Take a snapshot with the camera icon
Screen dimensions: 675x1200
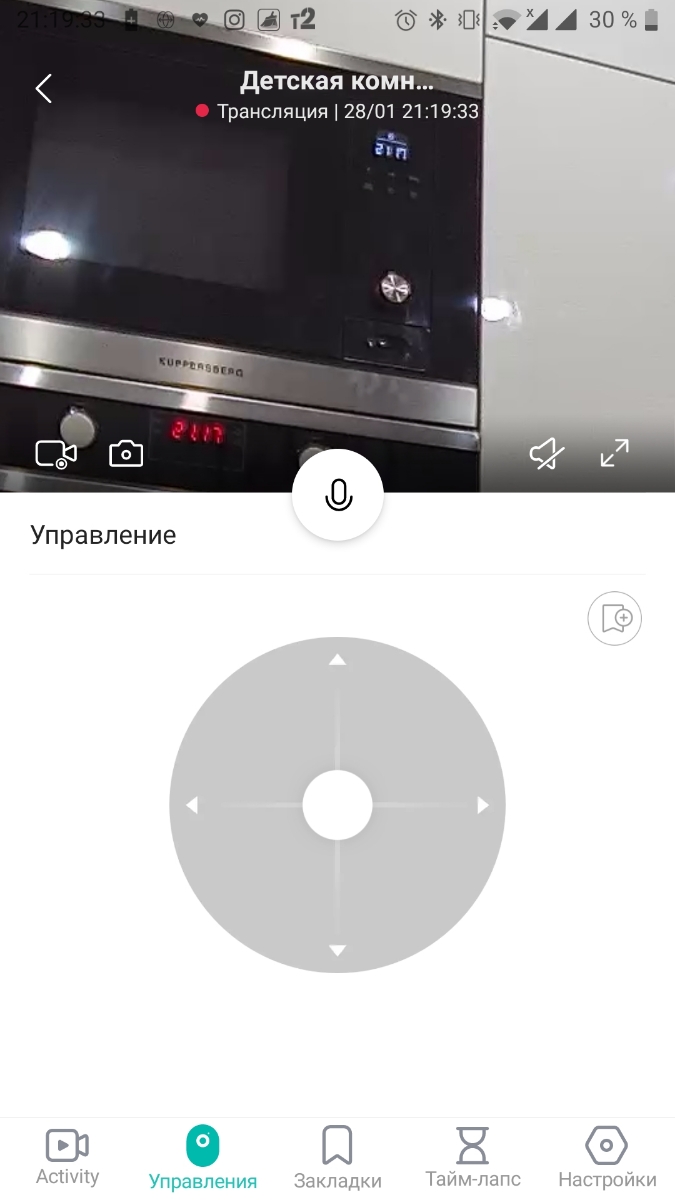pyautogui.click(x=126, y=454)
